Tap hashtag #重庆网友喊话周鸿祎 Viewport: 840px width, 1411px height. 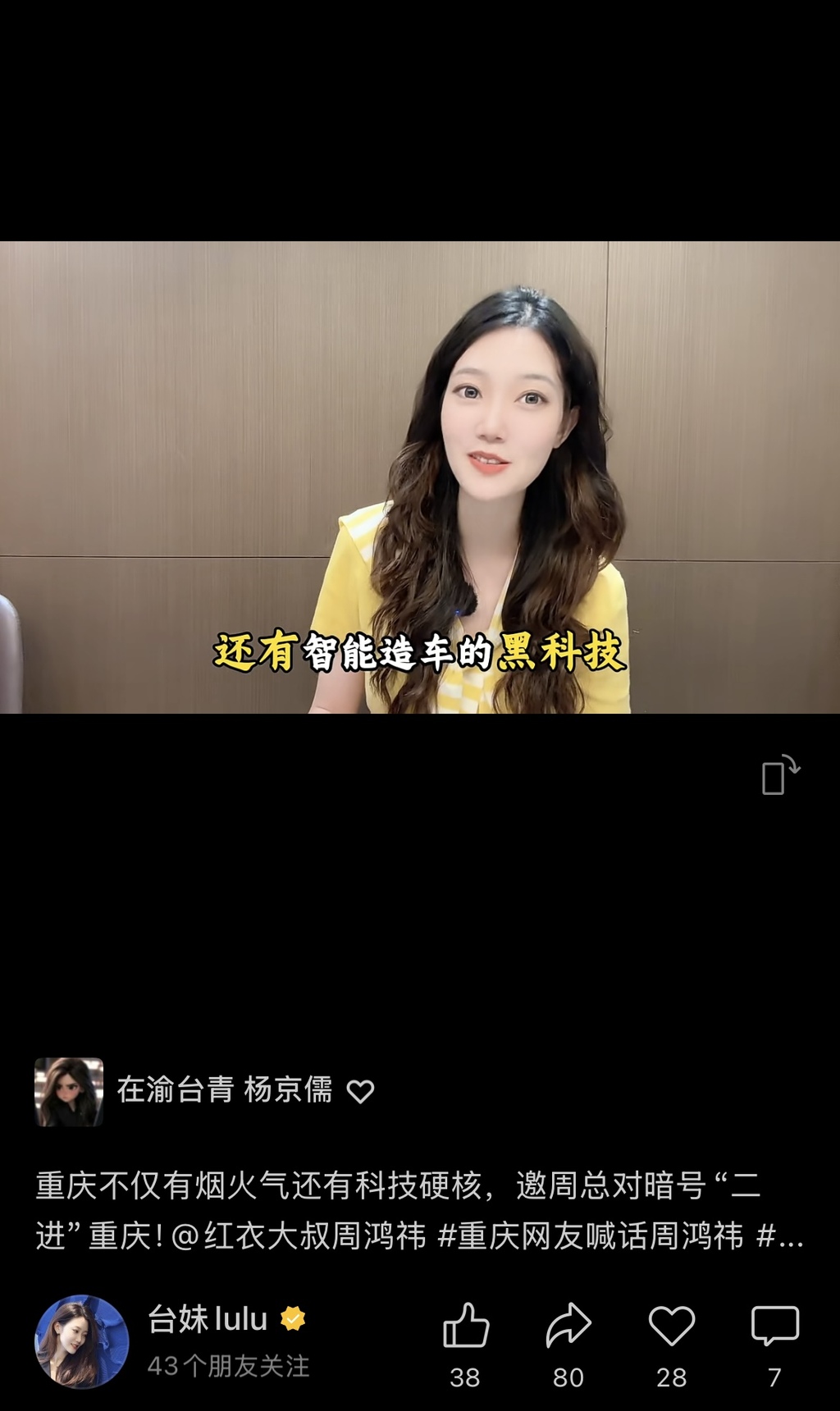[x=591, y=1235]
